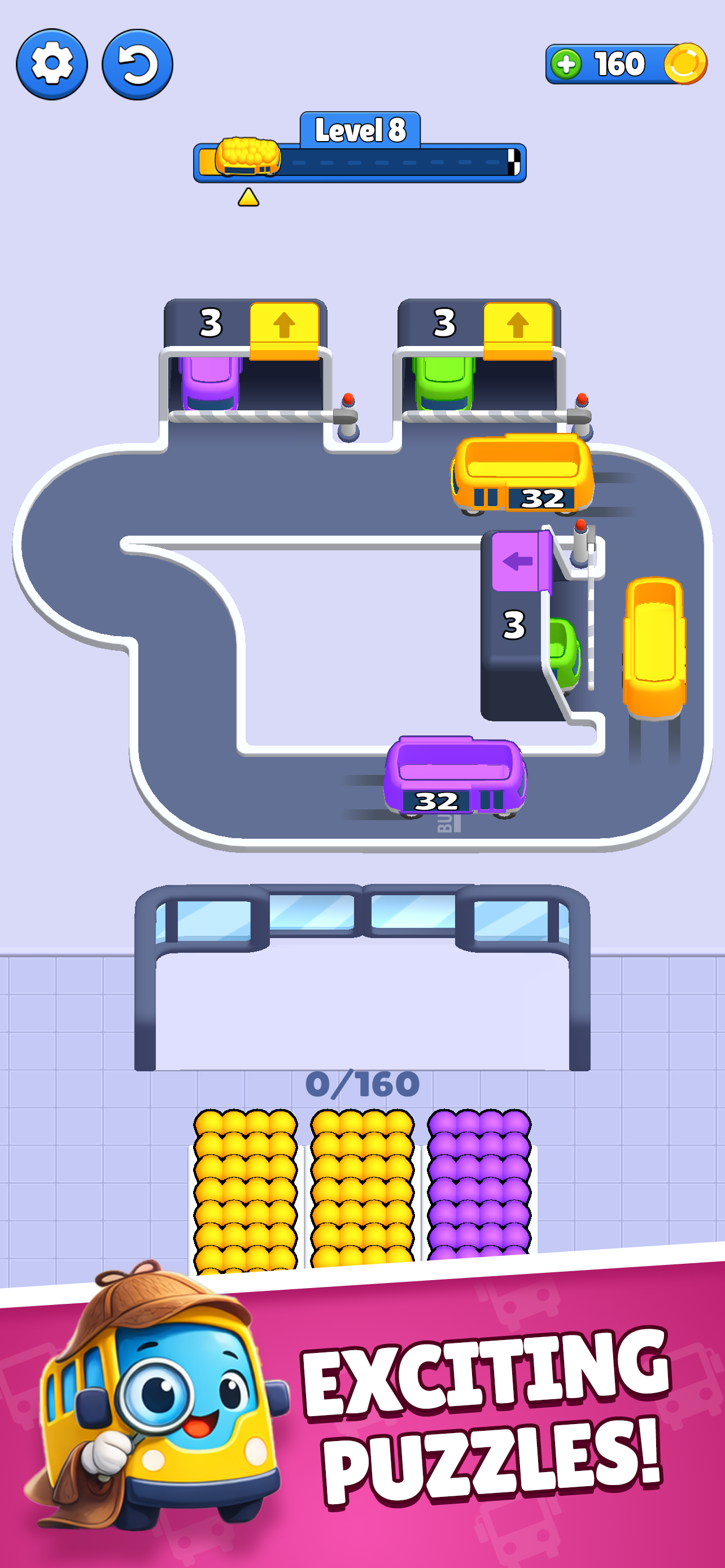725x1568 pixels.
Task: Add more coins with plus button
Action: pyautogui.click(x=567, y=64)
